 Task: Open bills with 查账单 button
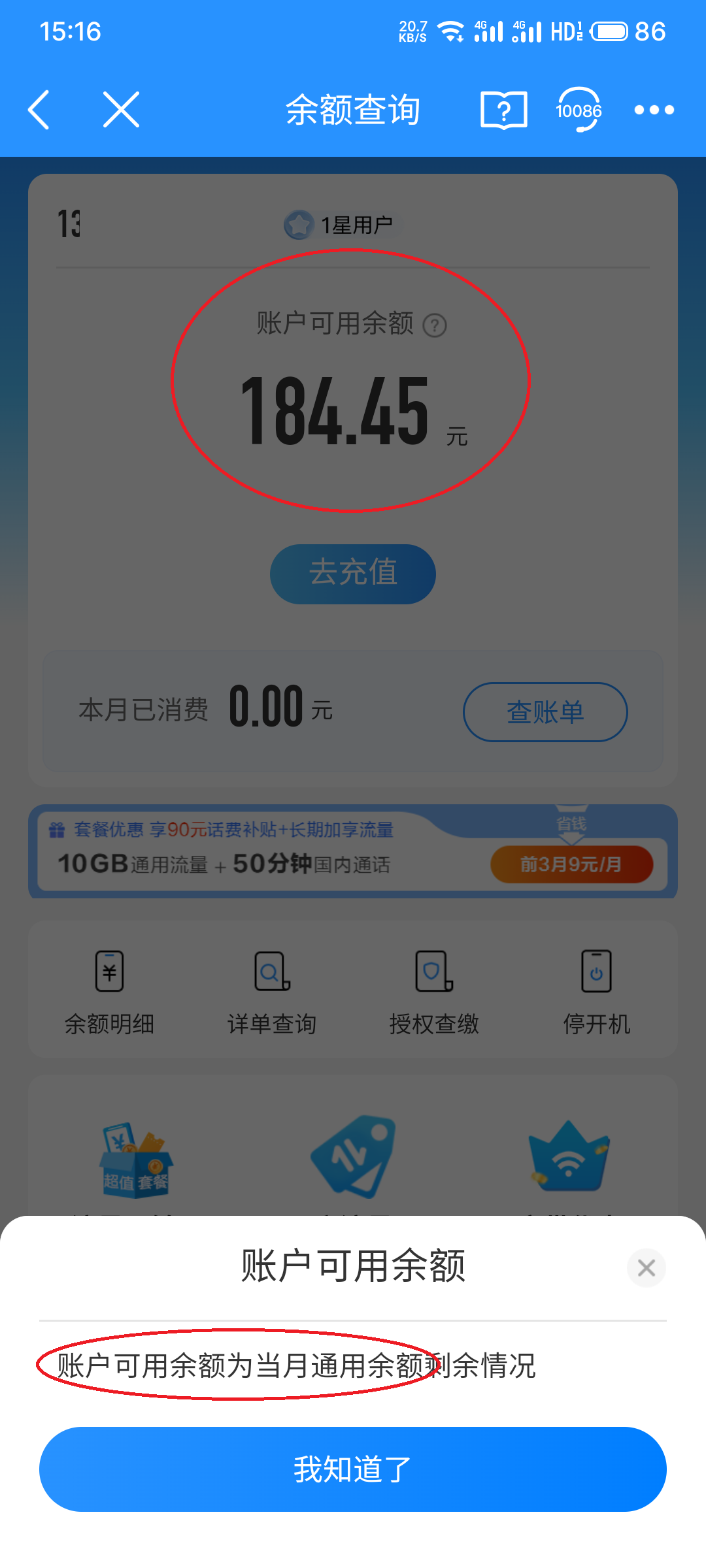[546, 712]
